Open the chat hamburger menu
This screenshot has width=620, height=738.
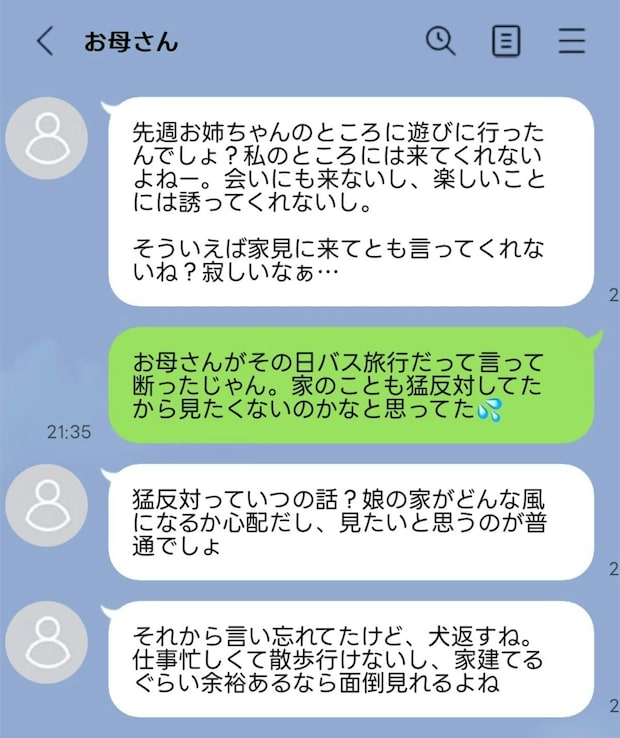coord(572,41)
